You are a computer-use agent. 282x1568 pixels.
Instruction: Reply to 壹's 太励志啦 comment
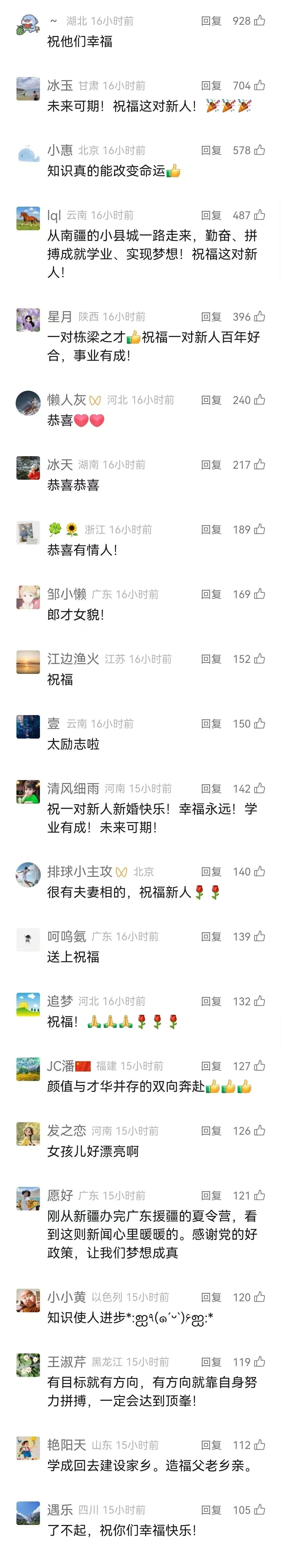pos(211,724)
